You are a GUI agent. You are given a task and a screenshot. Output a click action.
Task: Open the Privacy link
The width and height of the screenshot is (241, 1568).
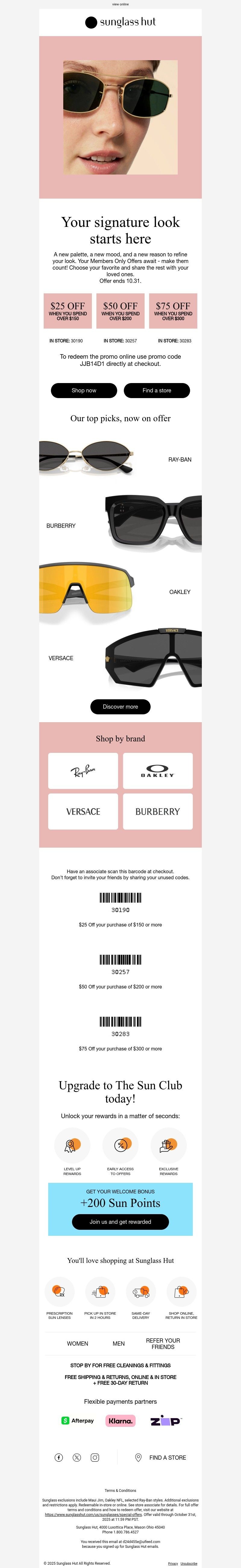[173, 1563]
